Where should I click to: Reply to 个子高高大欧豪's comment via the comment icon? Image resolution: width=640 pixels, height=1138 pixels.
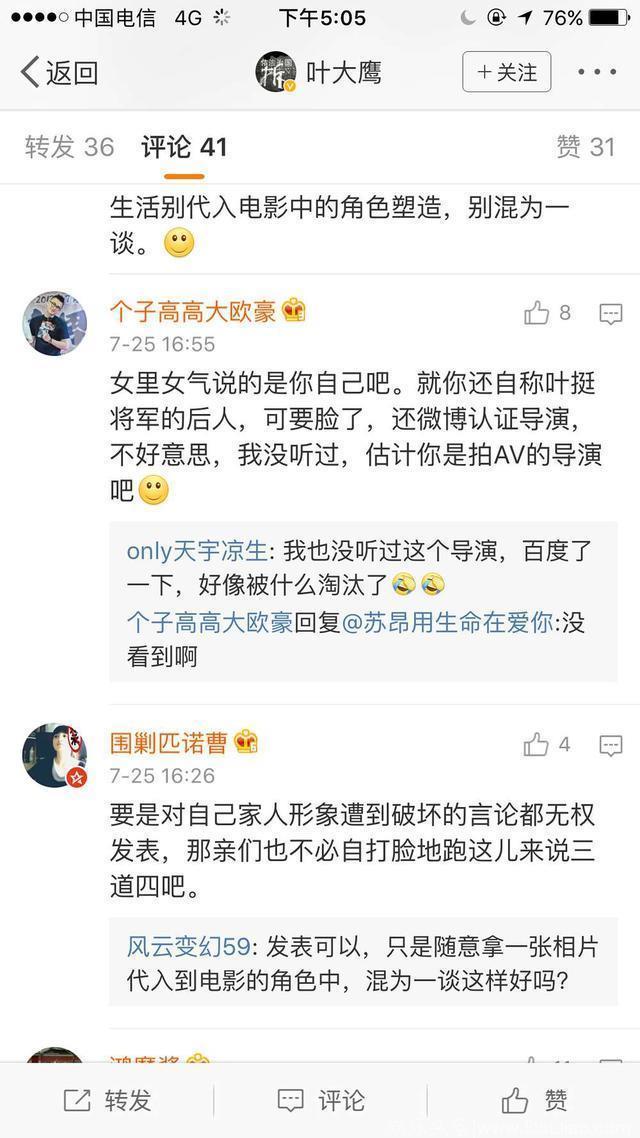(x=611, y=314)
